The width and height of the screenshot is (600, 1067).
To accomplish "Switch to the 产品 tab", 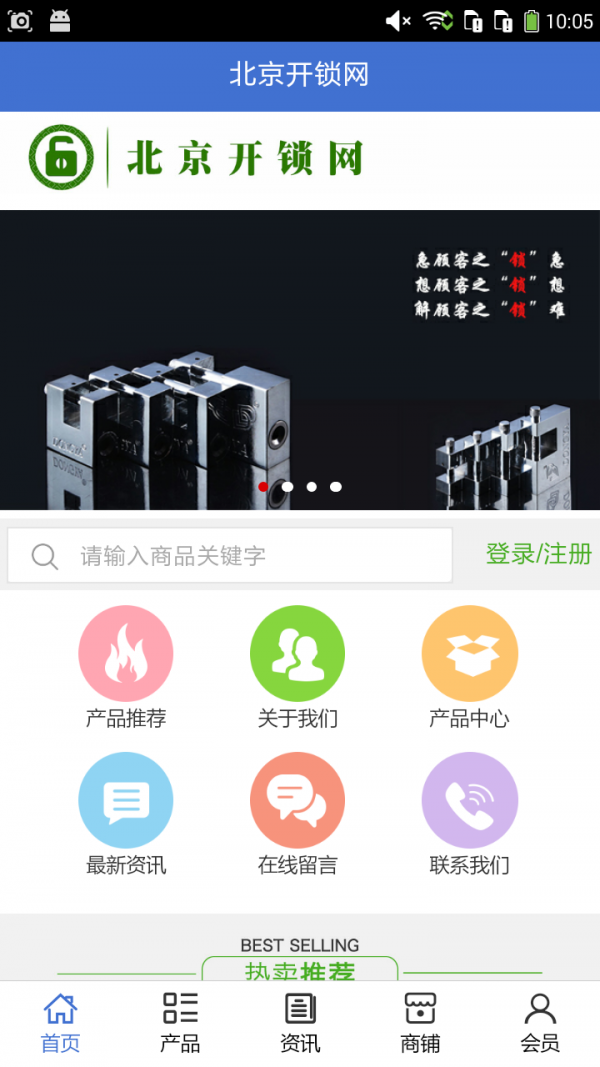I will 180,1022.
